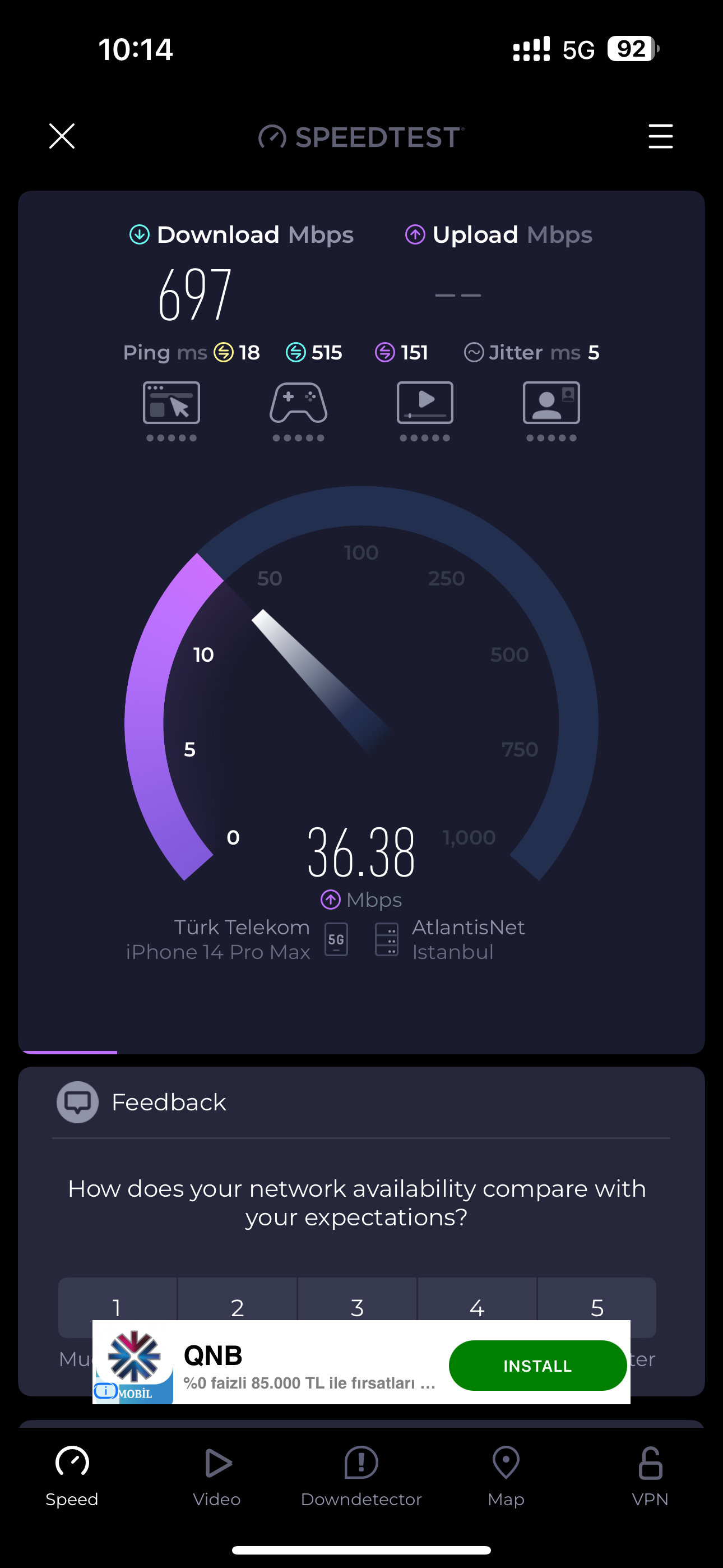This screenshot has width=723, height=1568.
Task: Open the ad info icon on the QNB banner
Action: (x=105, y=1391)
